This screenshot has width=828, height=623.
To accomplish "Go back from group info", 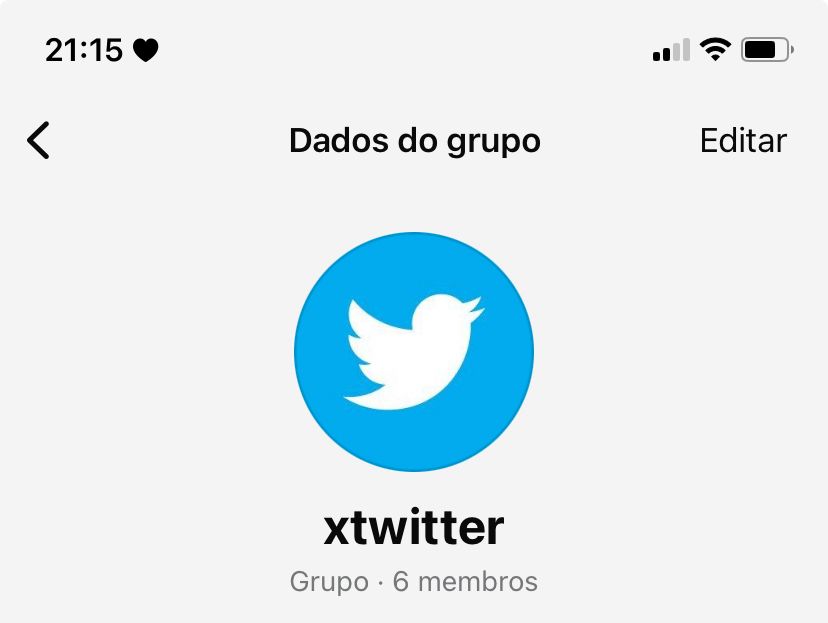I will (38, 141).
